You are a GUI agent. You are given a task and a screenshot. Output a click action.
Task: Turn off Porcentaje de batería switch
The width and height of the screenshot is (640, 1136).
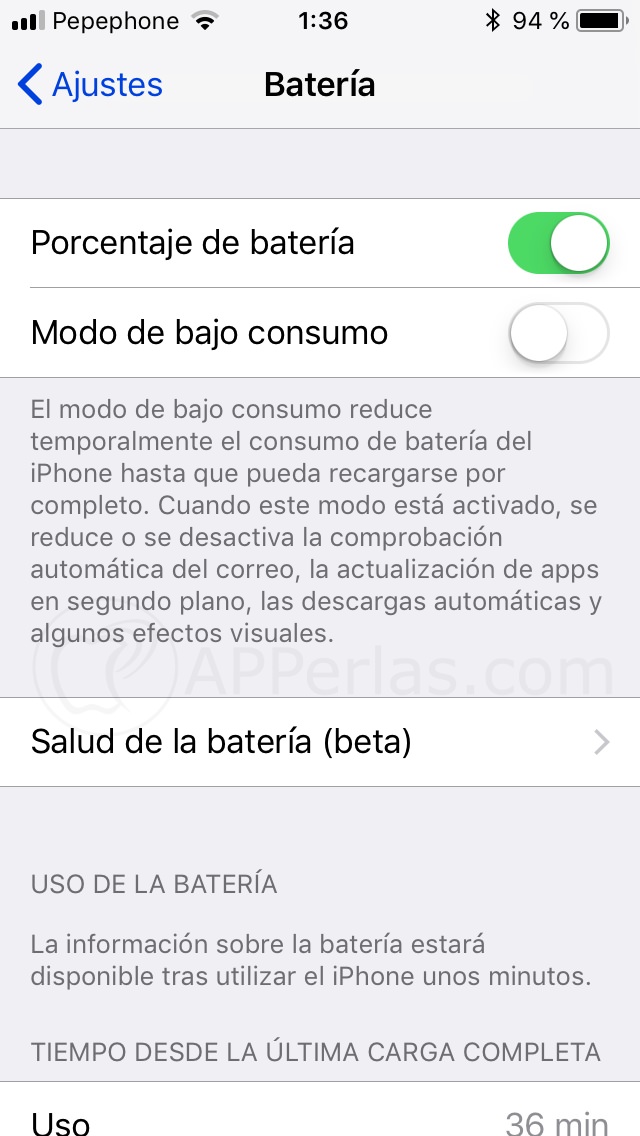click(558, 243)
